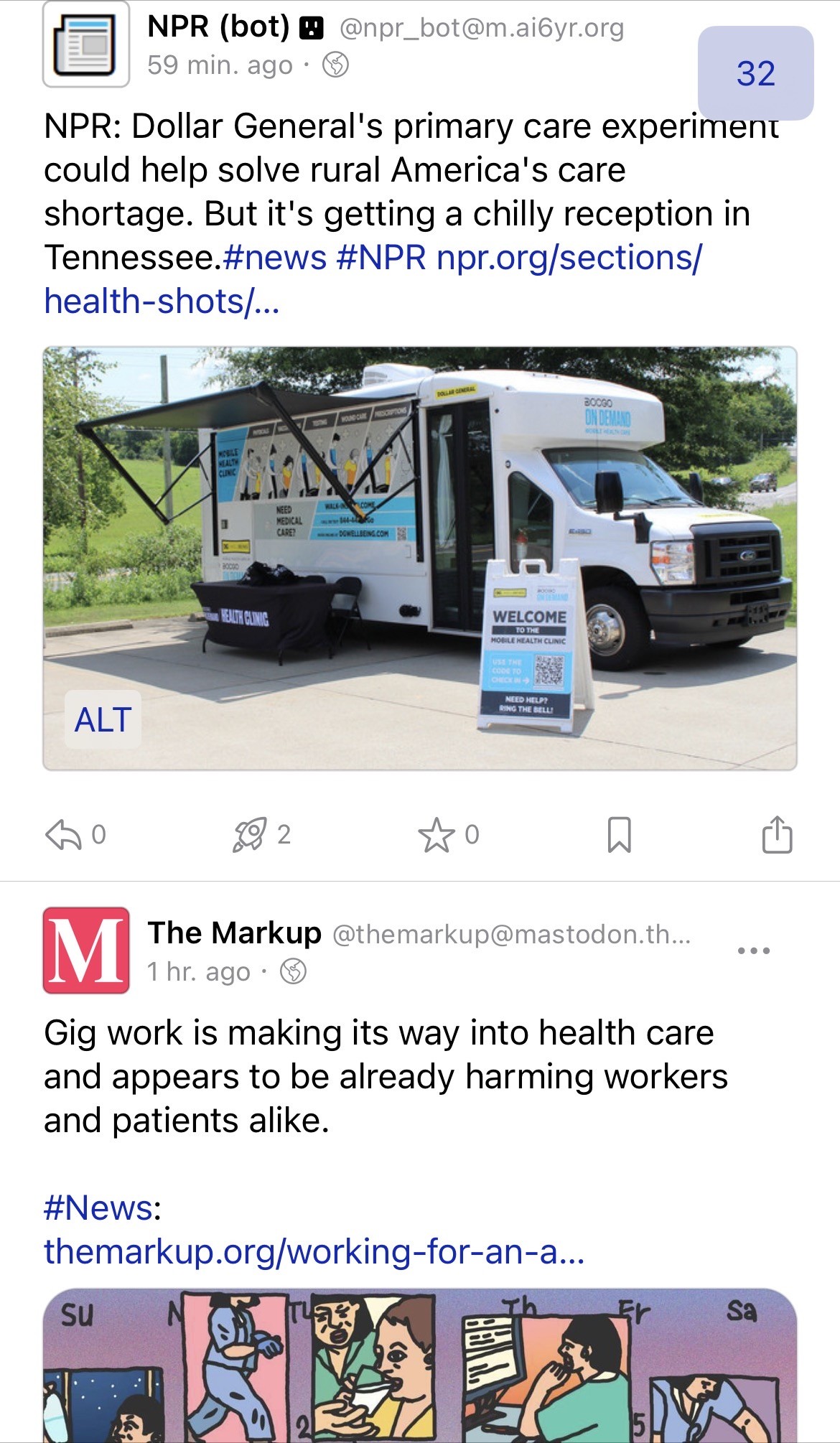Open the #news hashtag in NPR post

pos(275,257)
